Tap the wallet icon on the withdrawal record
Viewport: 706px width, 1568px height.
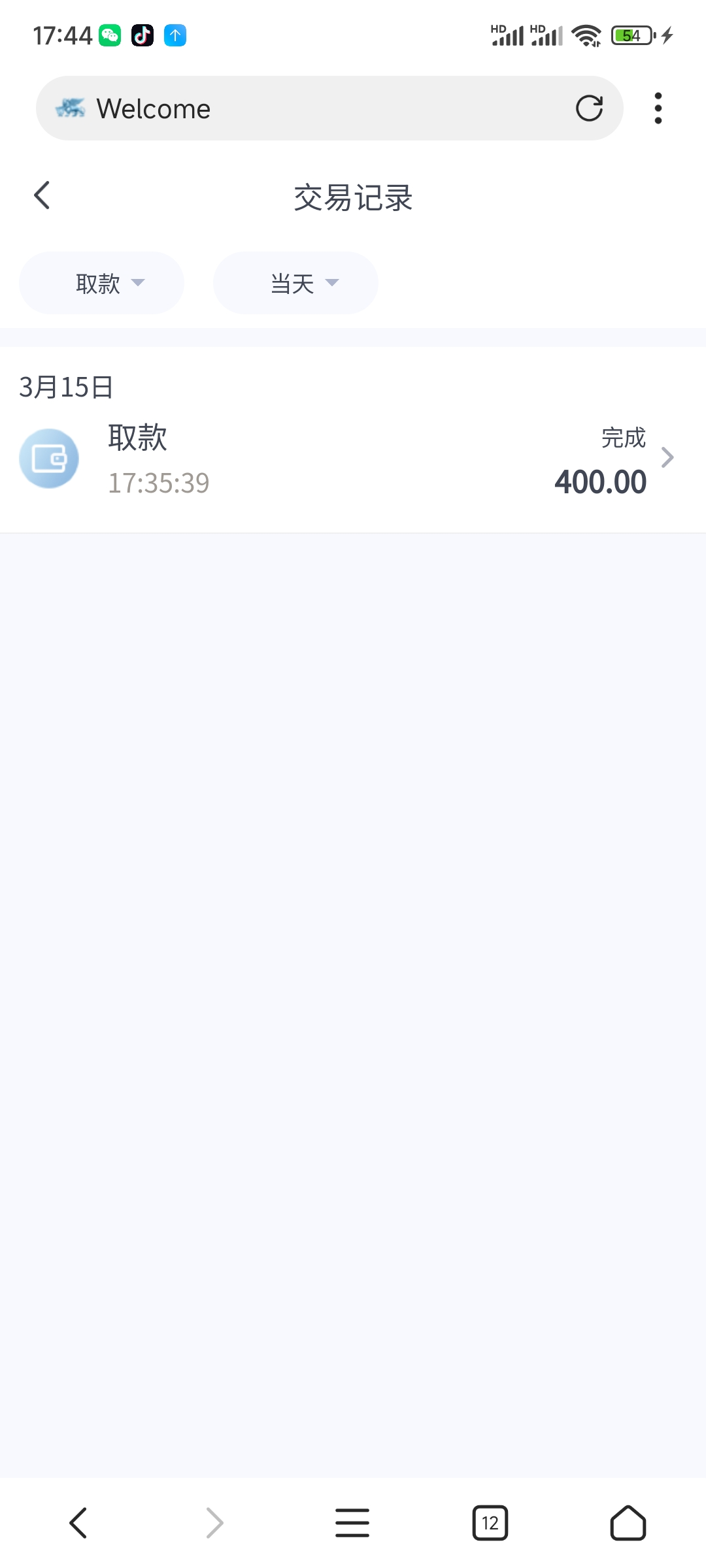pyautogui.click(x=49, y=458)
